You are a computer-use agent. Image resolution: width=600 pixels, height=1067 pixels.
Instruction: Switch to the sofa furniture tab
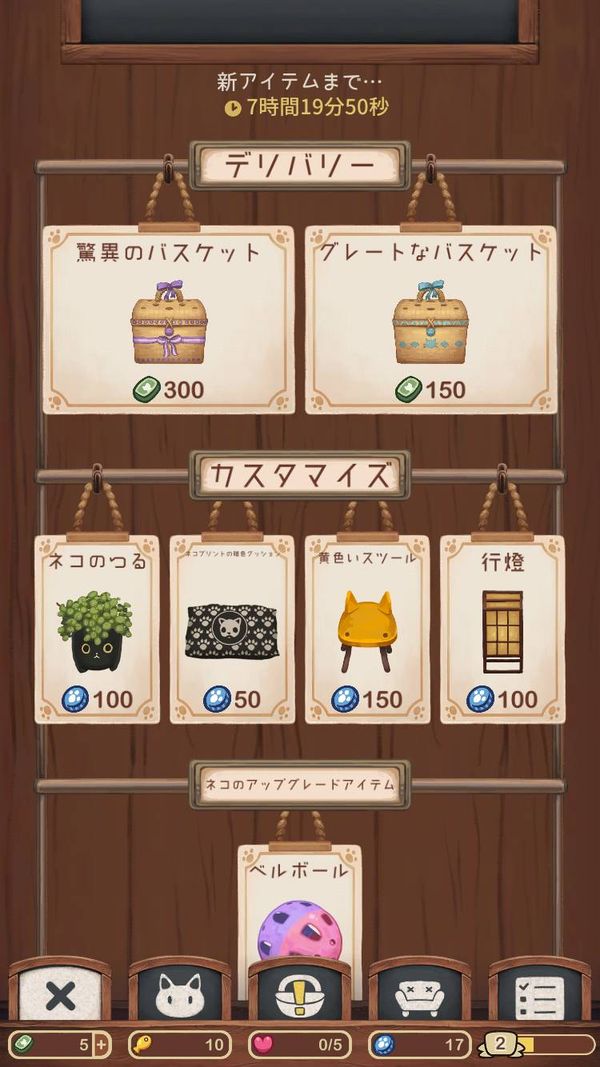point(420,991)
